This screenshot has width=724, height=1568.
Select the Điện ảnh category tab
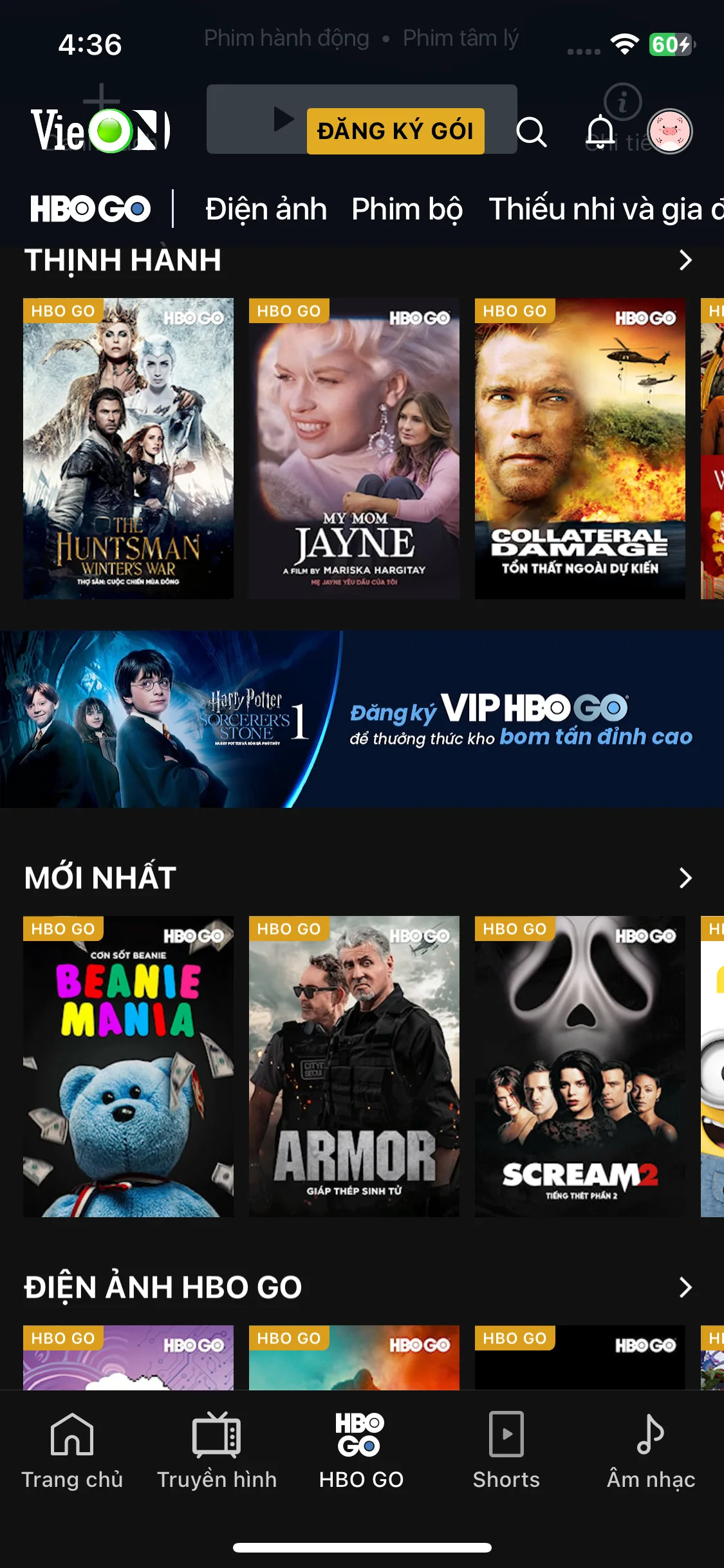(x=266, y=209)
